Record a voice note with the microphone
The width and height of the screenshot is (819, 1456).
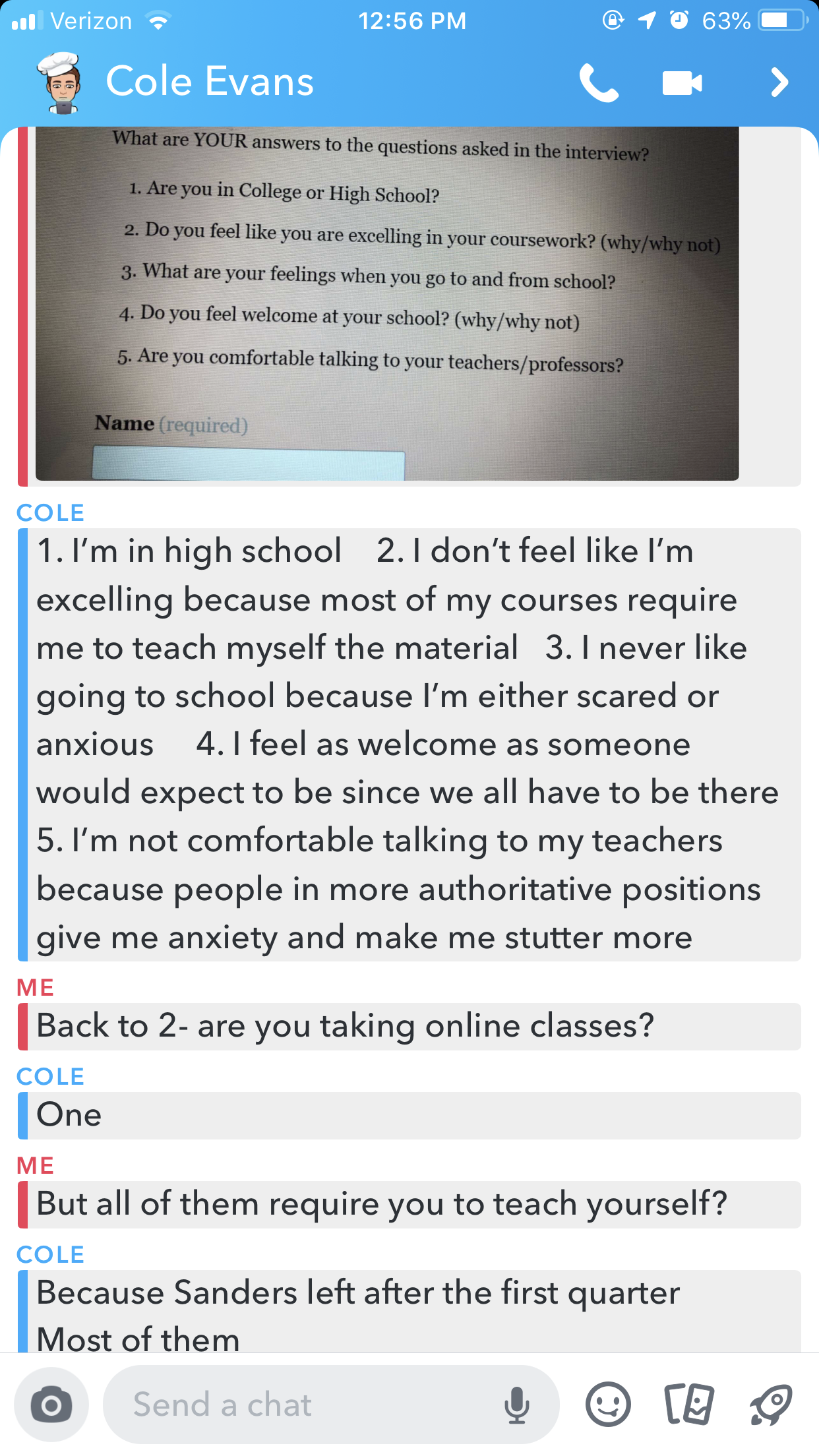click(516, 1405)
